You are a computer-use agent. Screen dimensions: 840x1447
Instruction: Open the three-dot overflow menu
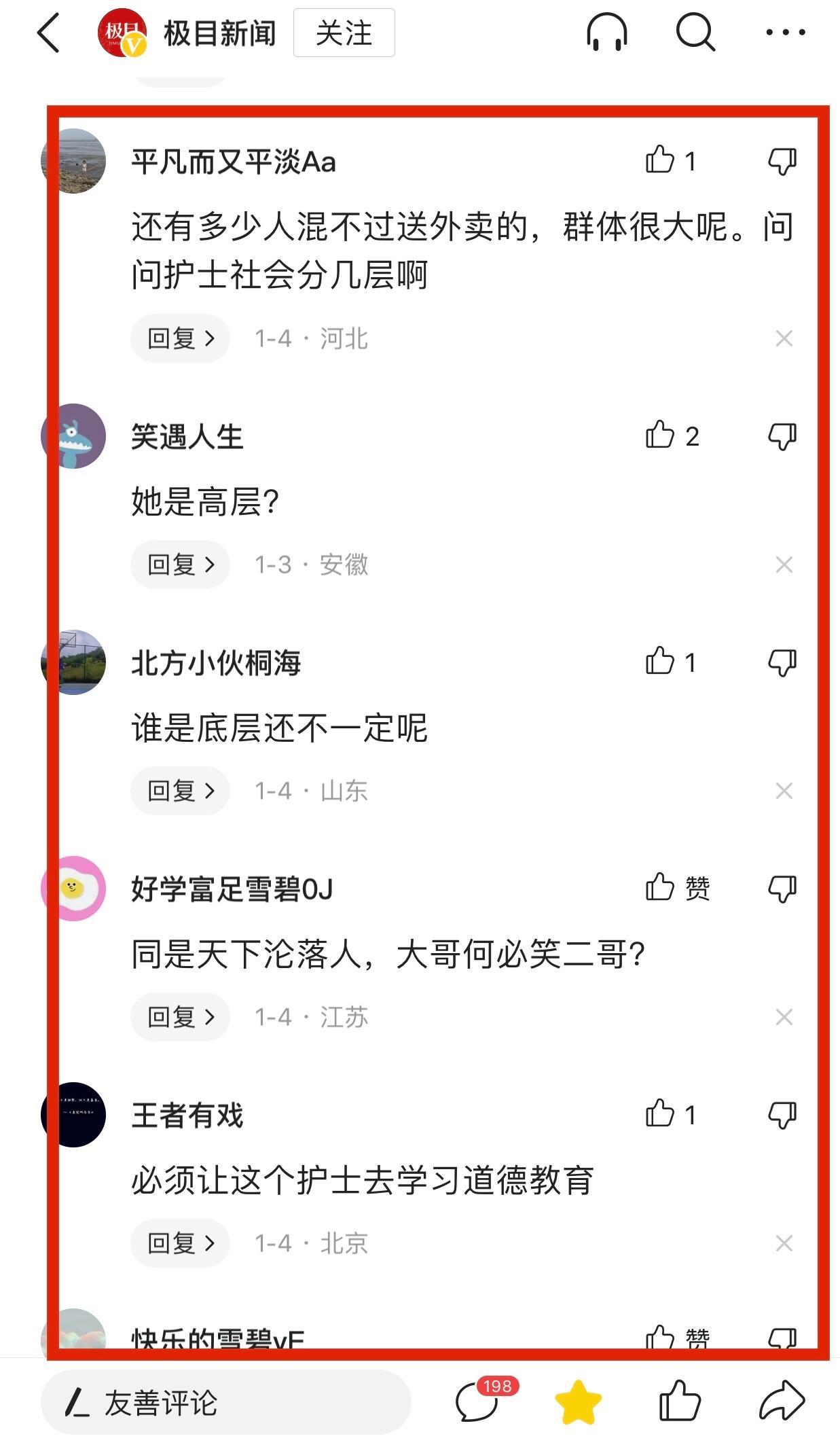pos(785,33)
